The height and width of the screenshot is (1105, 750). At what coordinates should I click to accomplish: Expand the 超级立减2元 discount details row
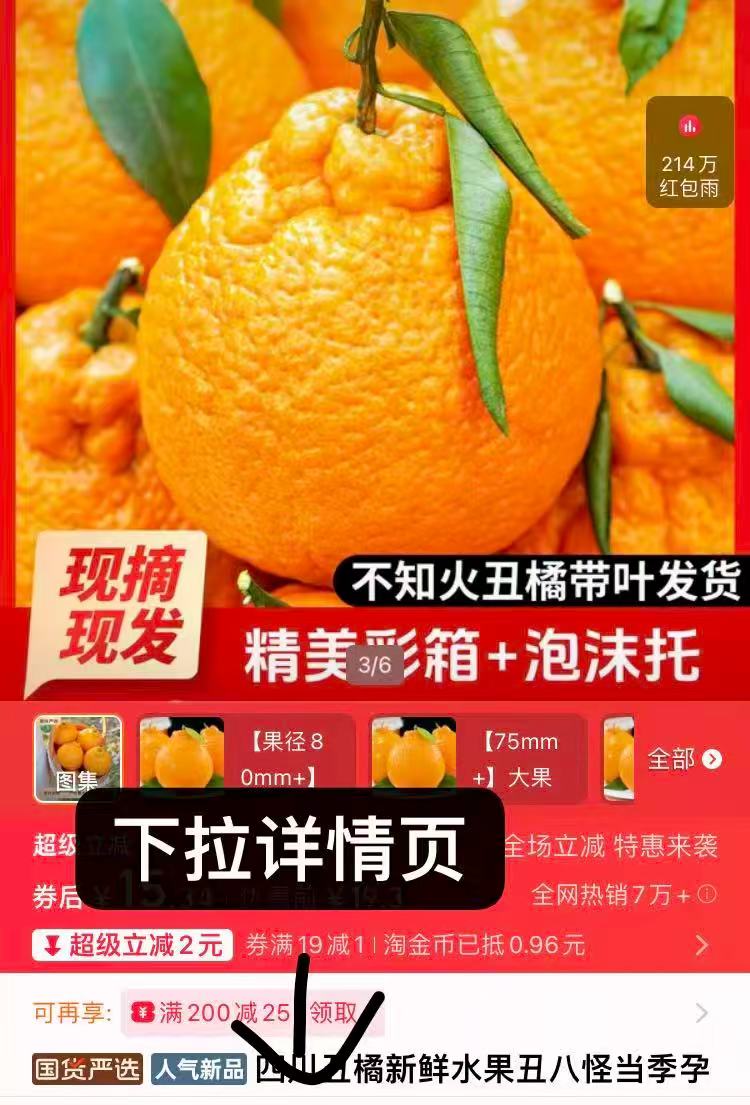pyautogui.click(x=701, y=945)
